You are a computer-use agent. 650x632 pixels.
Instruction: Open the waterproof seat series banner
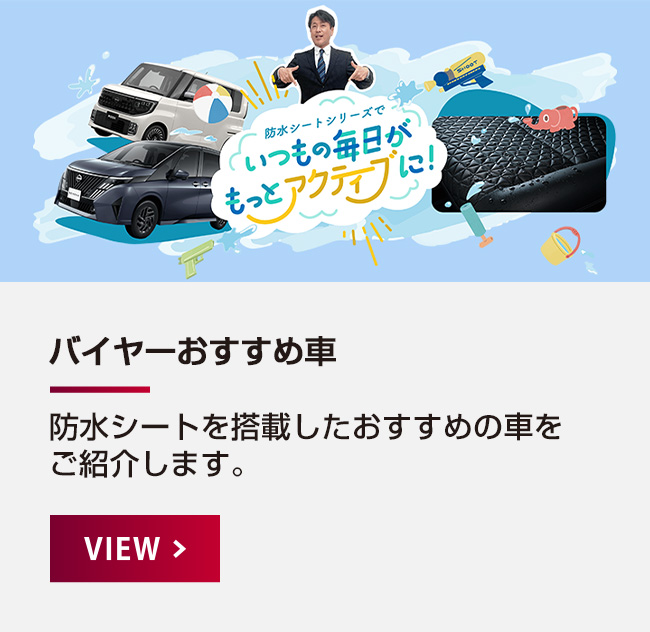click(325, 142)
